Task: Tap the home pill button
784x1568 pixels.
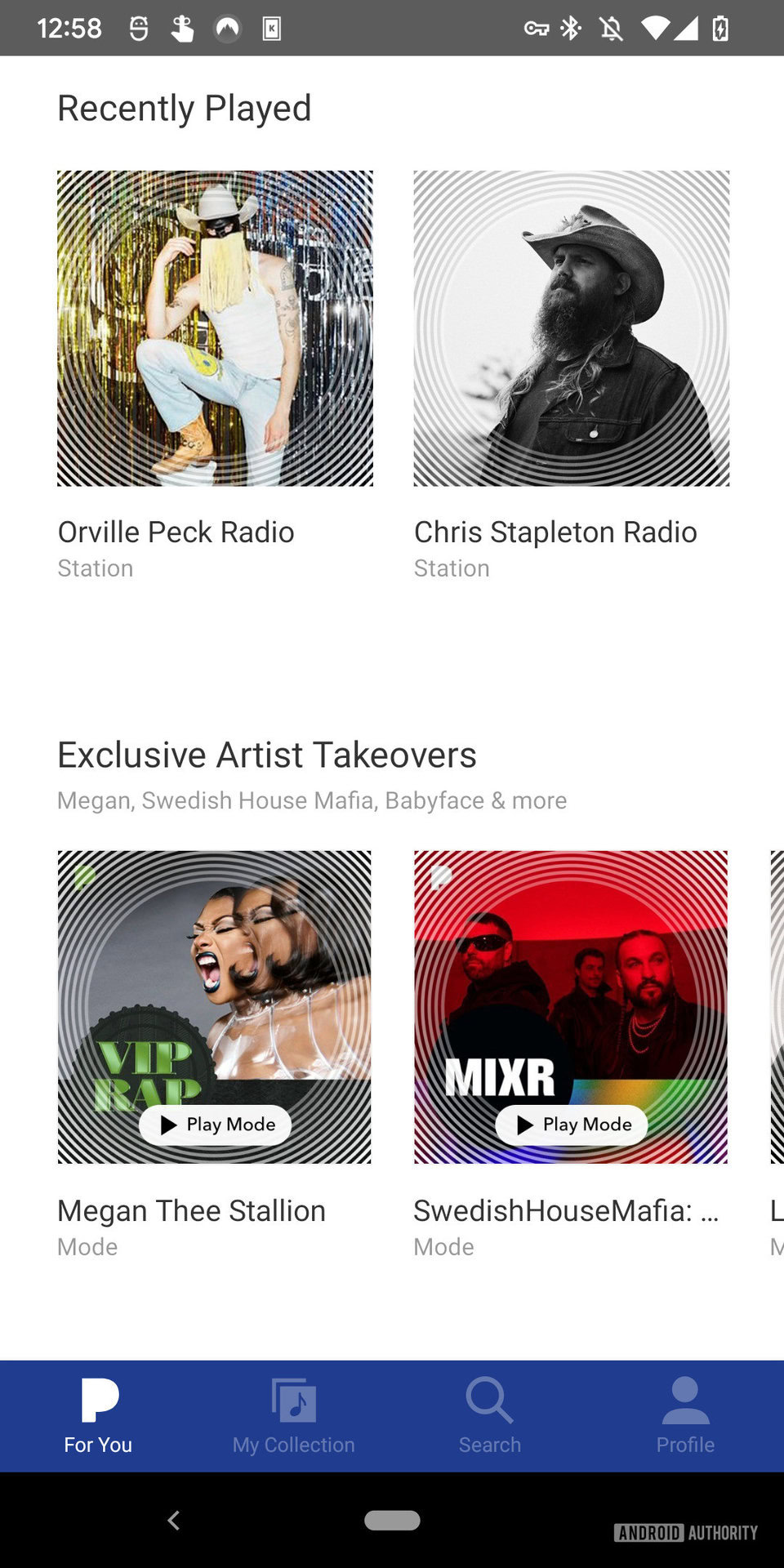Action: tap(392, 1520)
